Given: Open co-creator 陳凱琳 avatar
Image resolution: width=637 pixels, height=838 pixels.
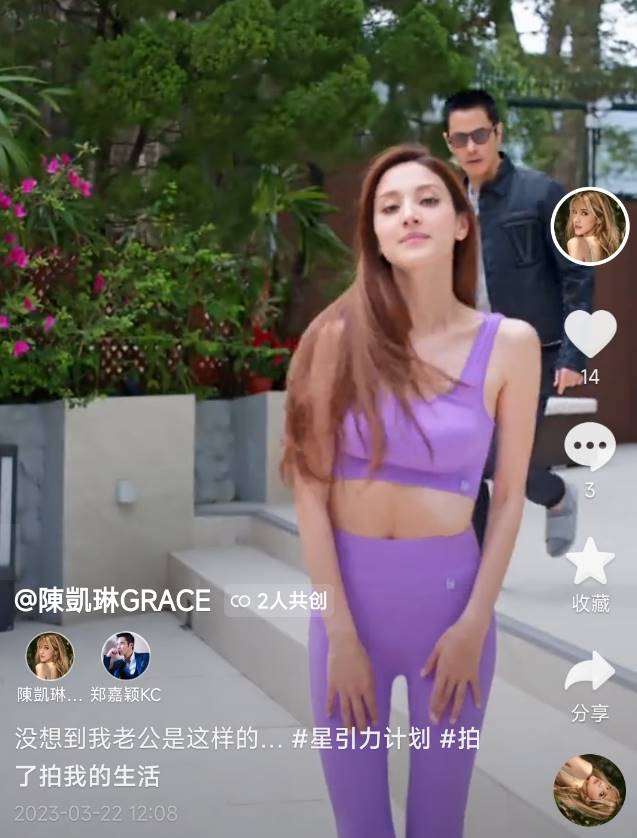Looking at the screenshot, I should [x=49, y=657].
